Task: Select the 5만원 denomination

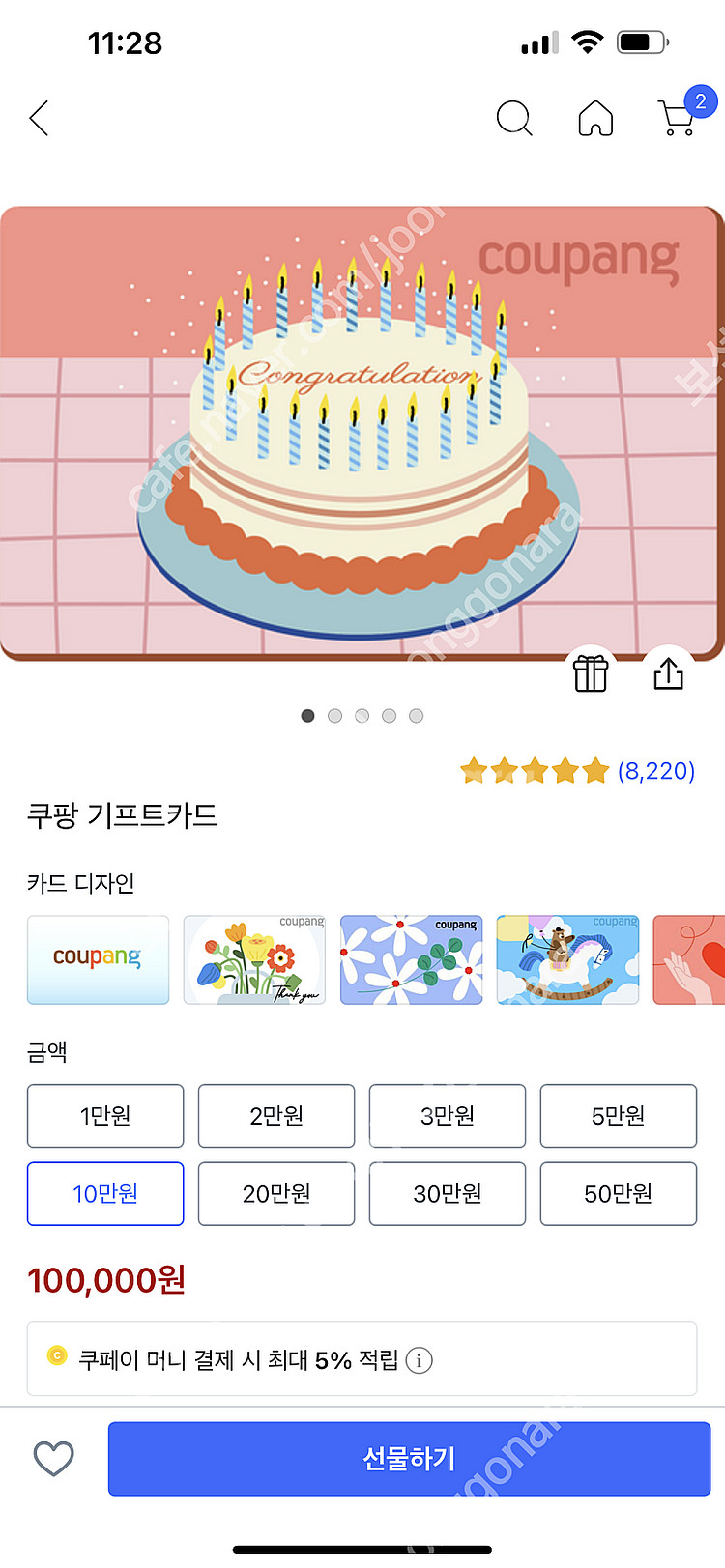Action: pyautogui.click(x=618, y=1116)
